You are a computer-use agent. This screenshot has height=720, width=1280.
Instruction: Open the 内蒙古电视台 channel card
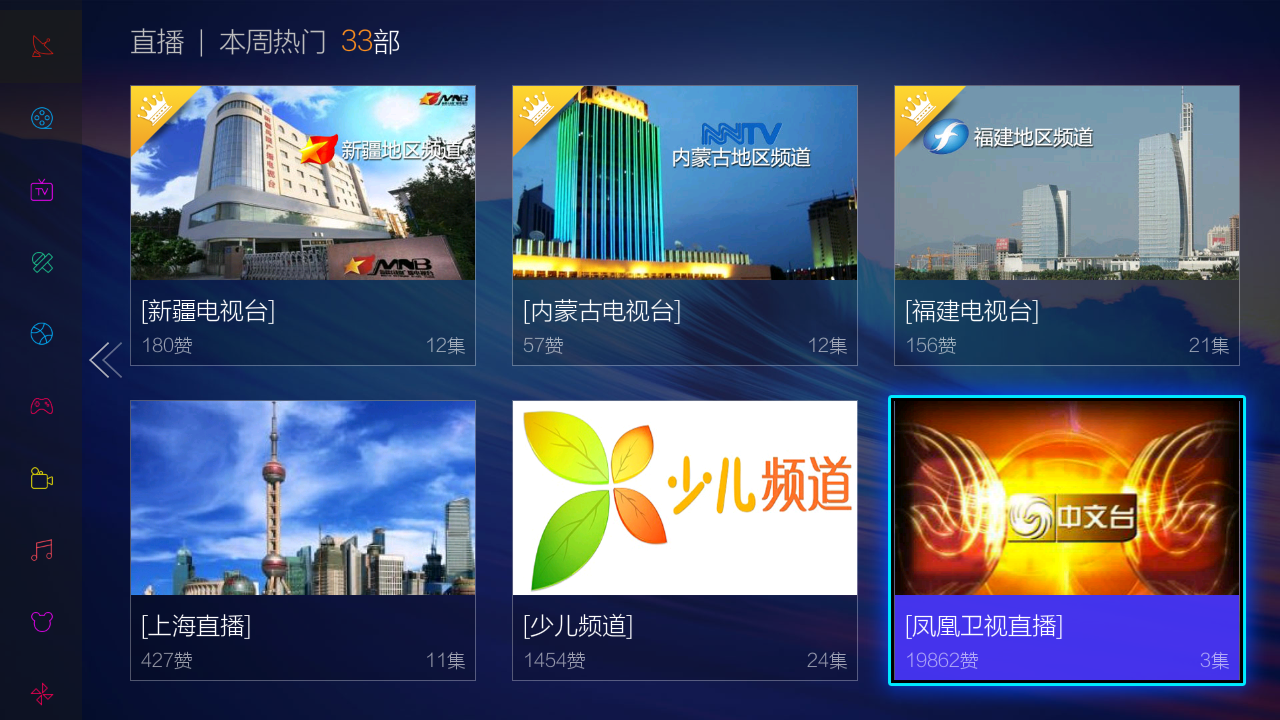tap(685, 225)
